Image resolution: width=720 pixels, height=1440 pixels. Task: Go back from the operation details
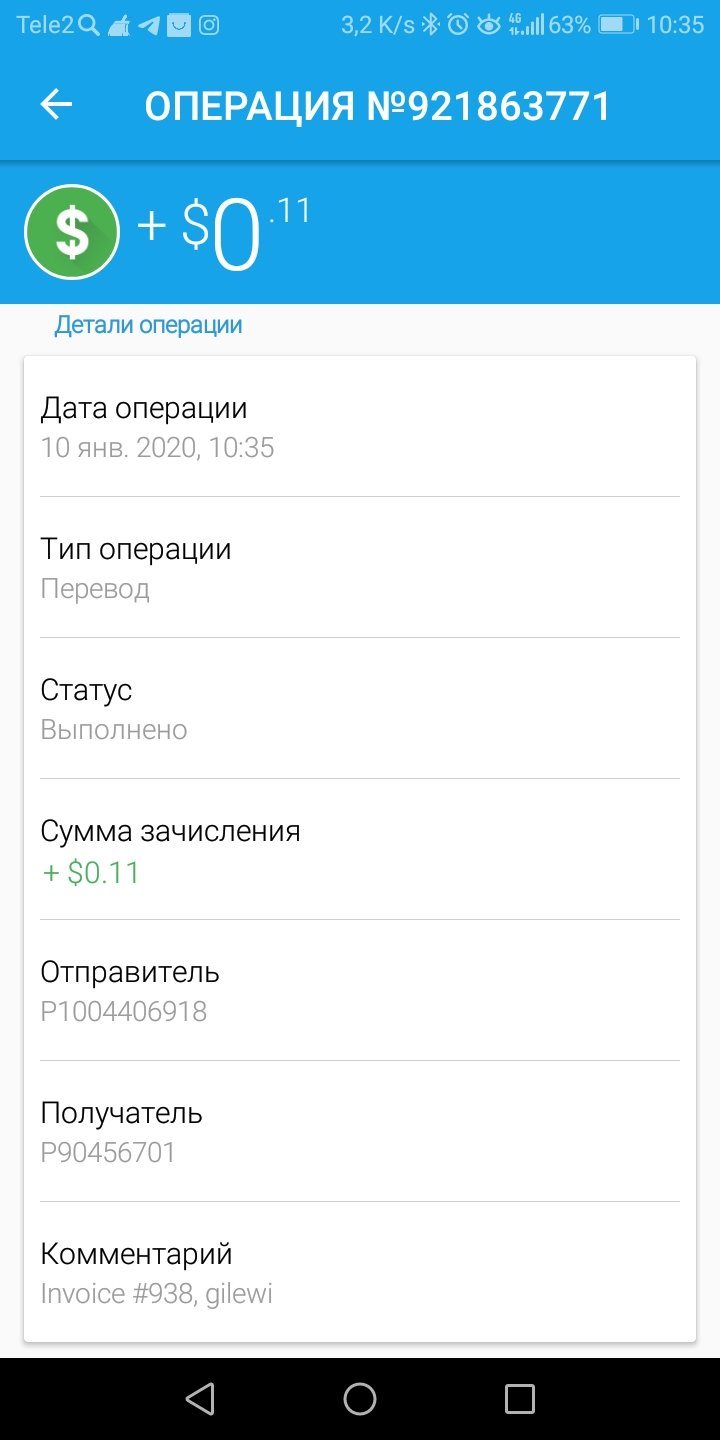click(x=57, y=105)
